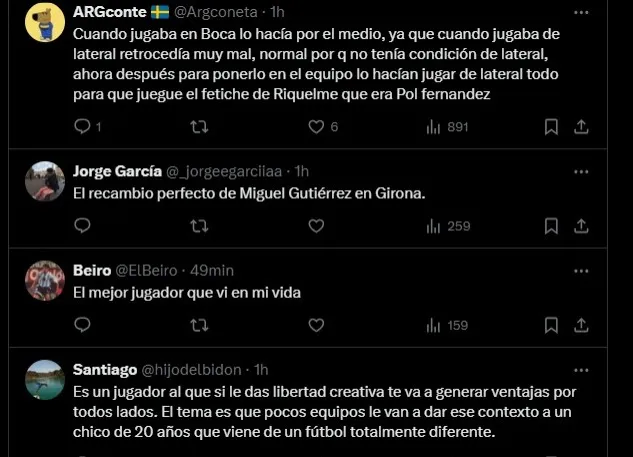The image size is (633, 457).
Task: Like ARGconte's tweet about Boca
Action: click(x=317, y=127)
